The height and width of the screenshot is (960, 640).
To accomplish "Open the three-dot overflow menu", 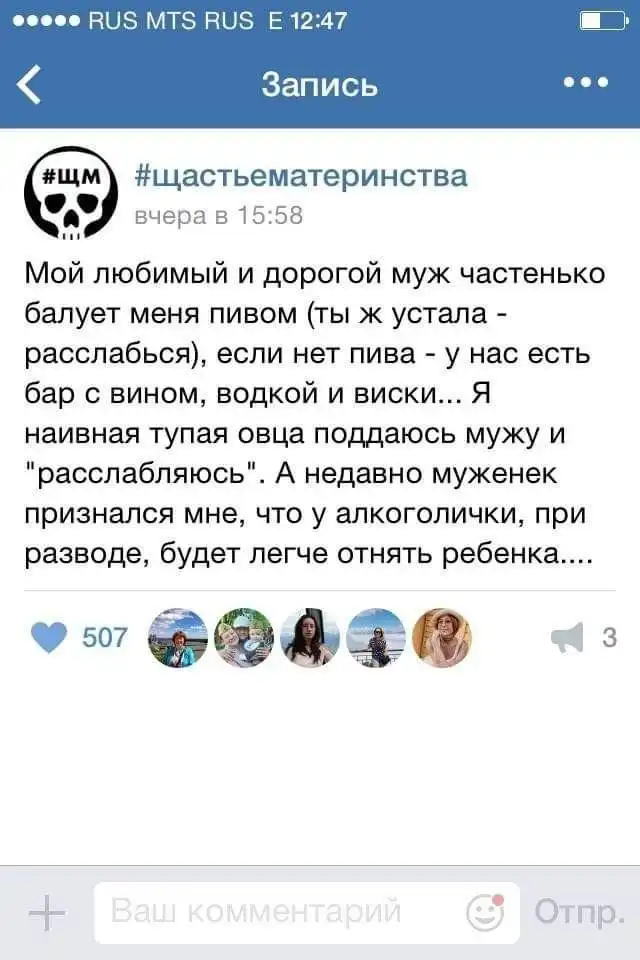I will pyautogui.click(x=586, y=83).
